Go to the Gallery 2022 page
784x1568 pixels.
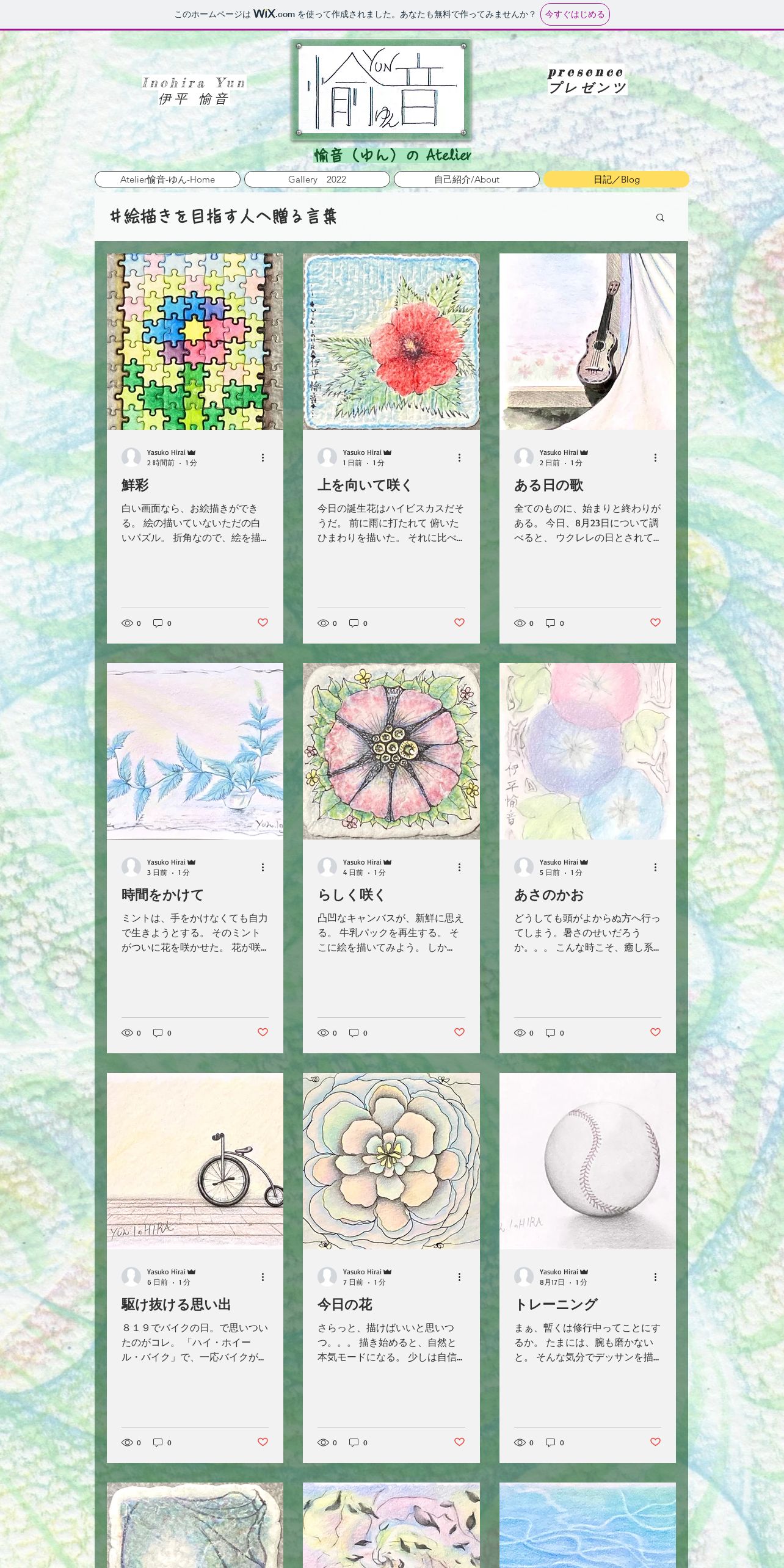point(317,180)
